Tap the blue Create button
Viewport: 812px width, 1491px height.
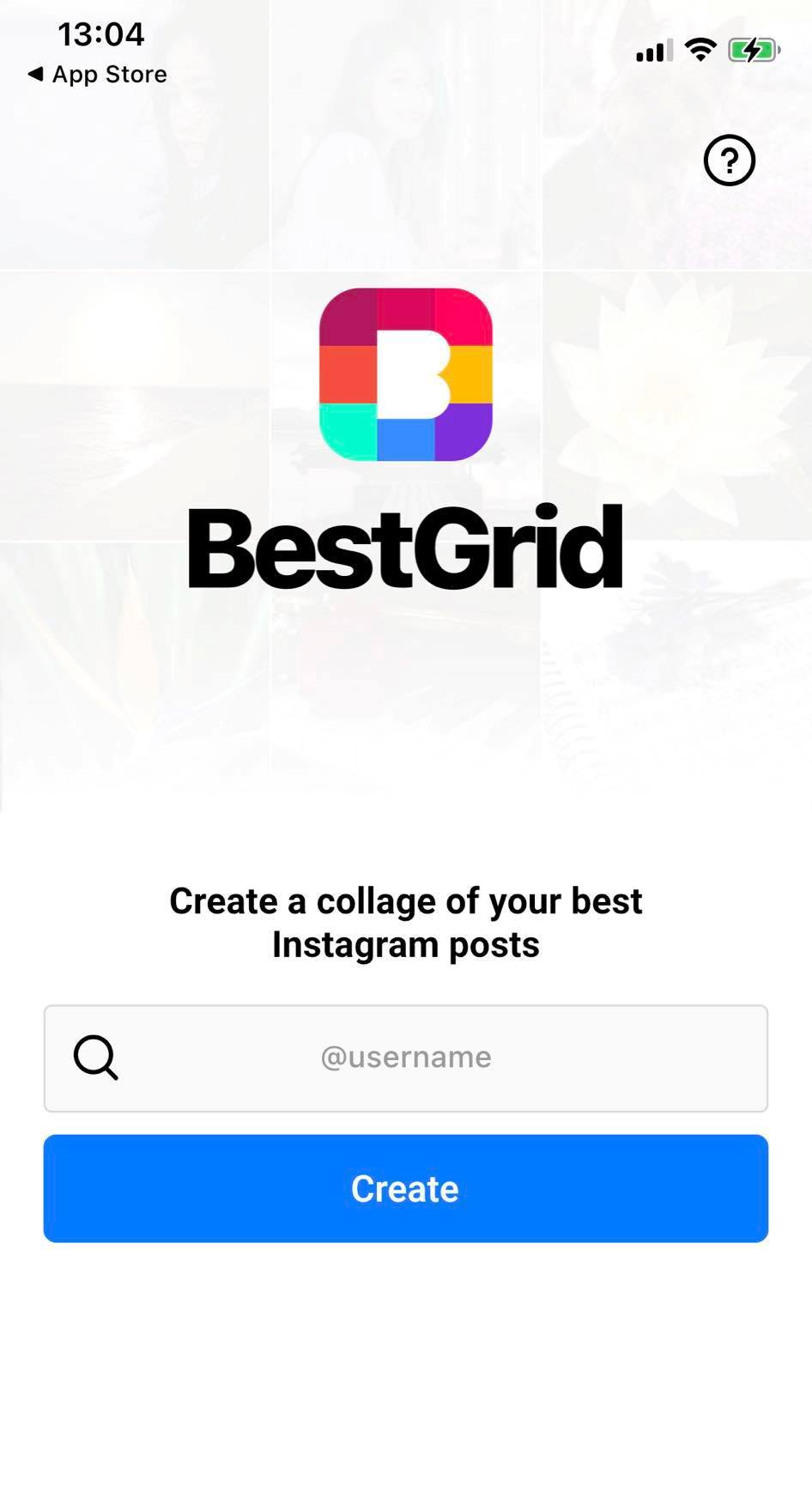(x=406, y=1188)
